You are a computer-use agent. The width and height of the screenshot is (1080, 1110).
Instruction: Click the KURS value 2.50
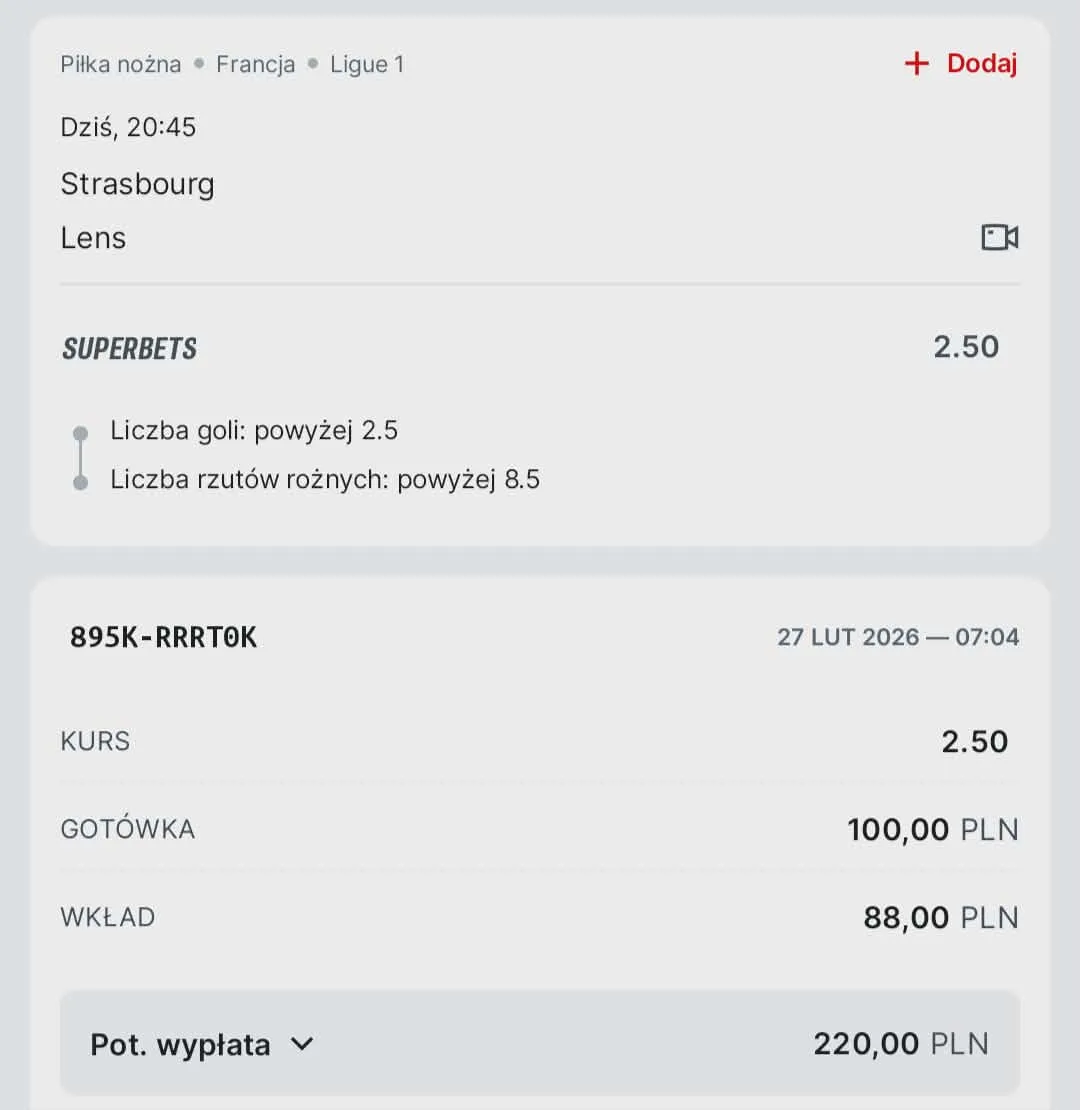[974, 741]
